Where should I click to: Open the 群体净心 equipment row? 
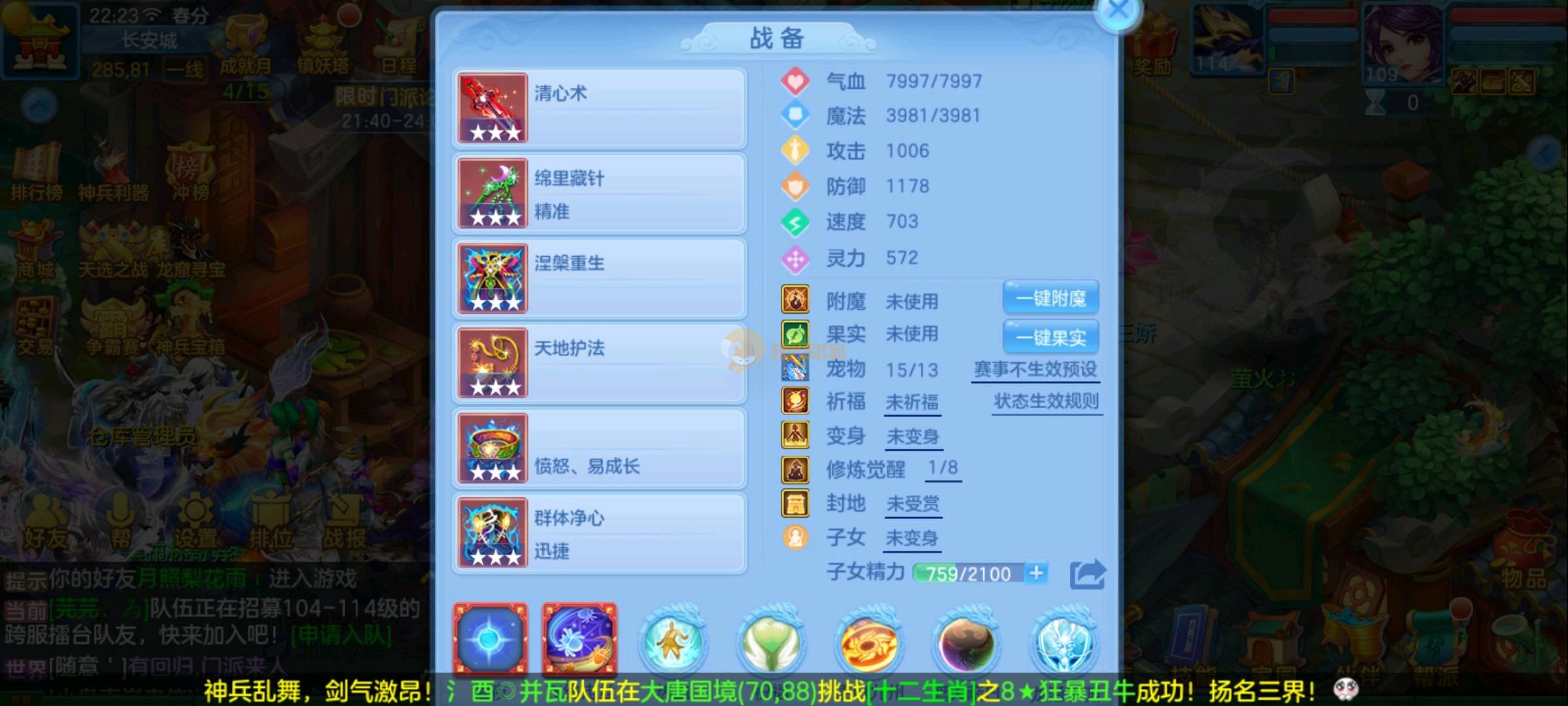(599, 533)
